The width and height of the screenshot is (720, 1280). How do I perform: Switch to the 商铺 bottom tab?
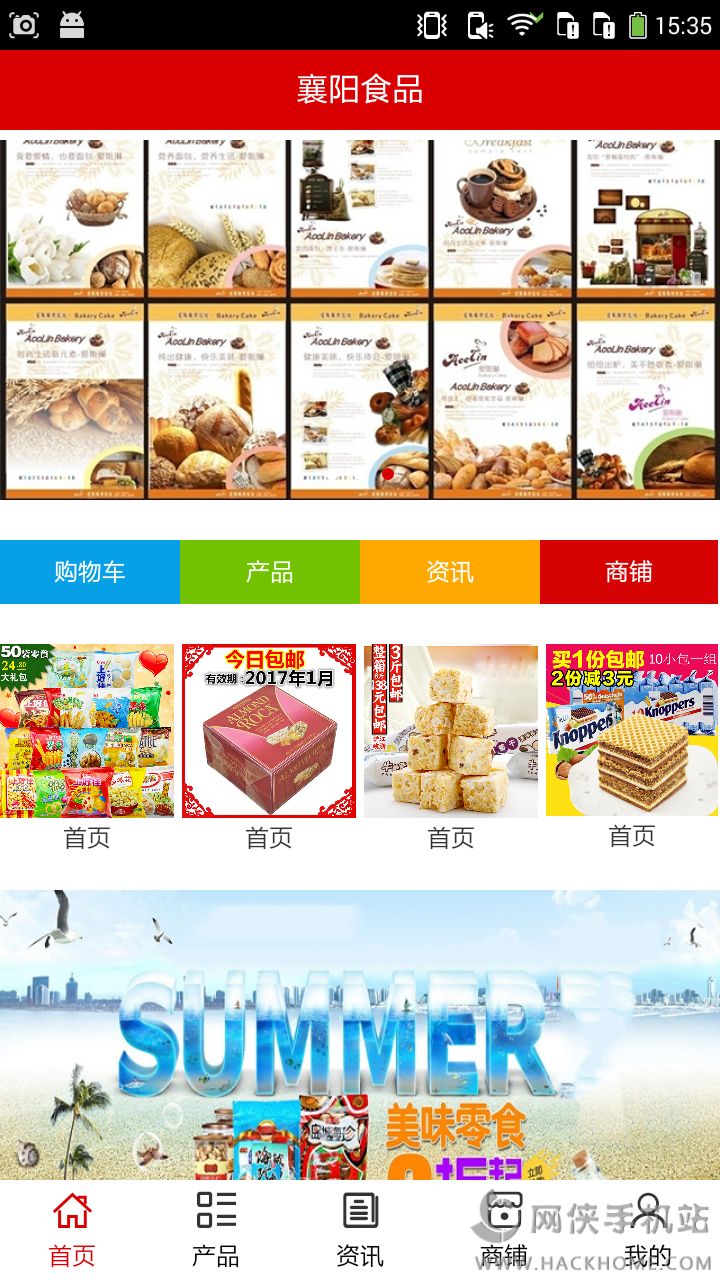(504, 1230)
